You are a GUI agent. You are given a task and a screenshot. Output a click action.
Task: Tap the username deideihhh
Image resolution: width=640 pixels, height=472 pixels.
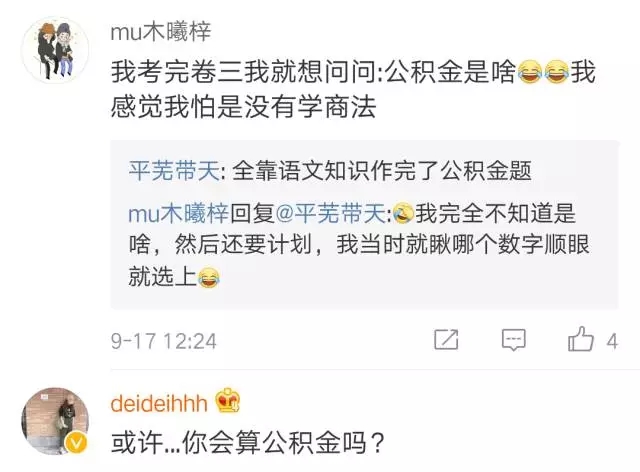click(160, 402)
